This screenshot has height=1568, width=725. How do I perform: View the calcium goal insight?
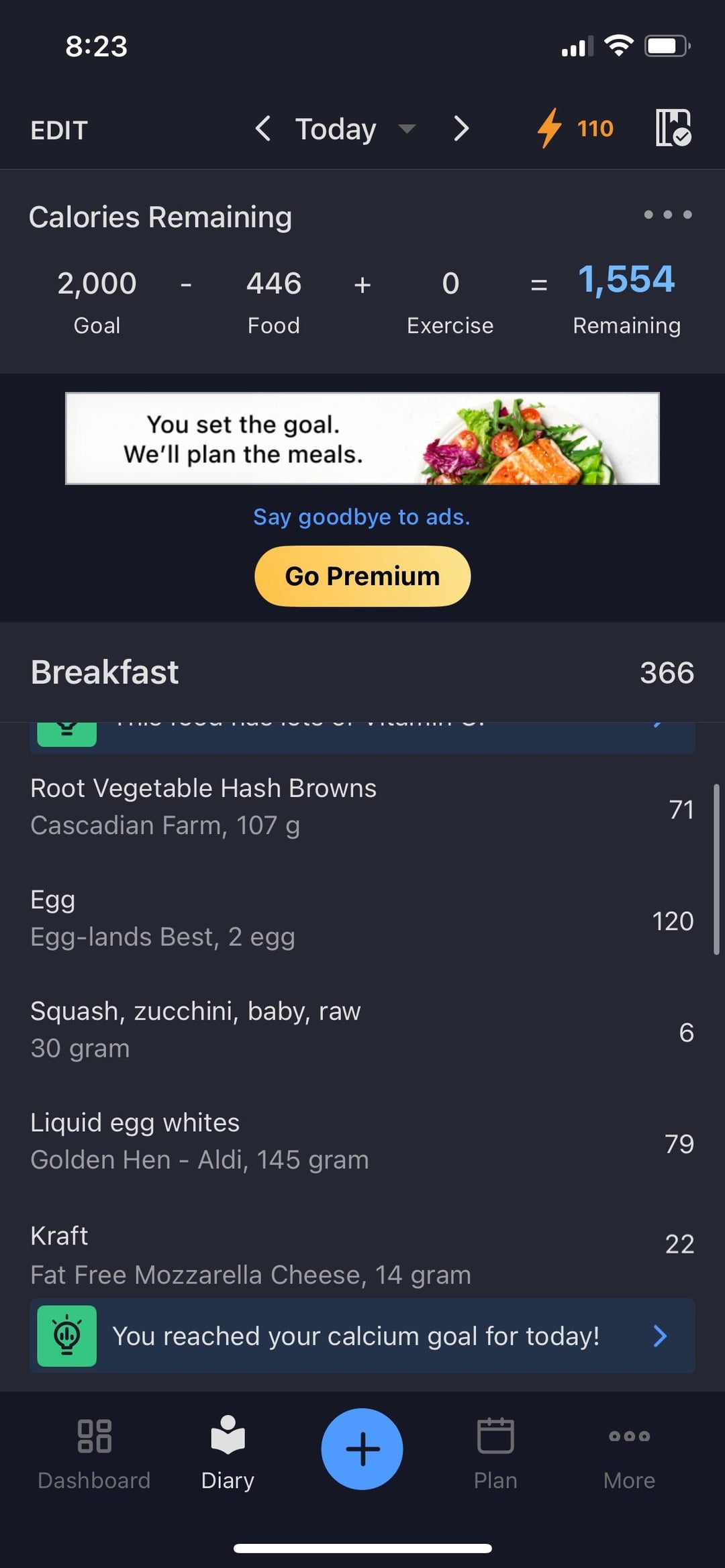tap(362, 1336)
